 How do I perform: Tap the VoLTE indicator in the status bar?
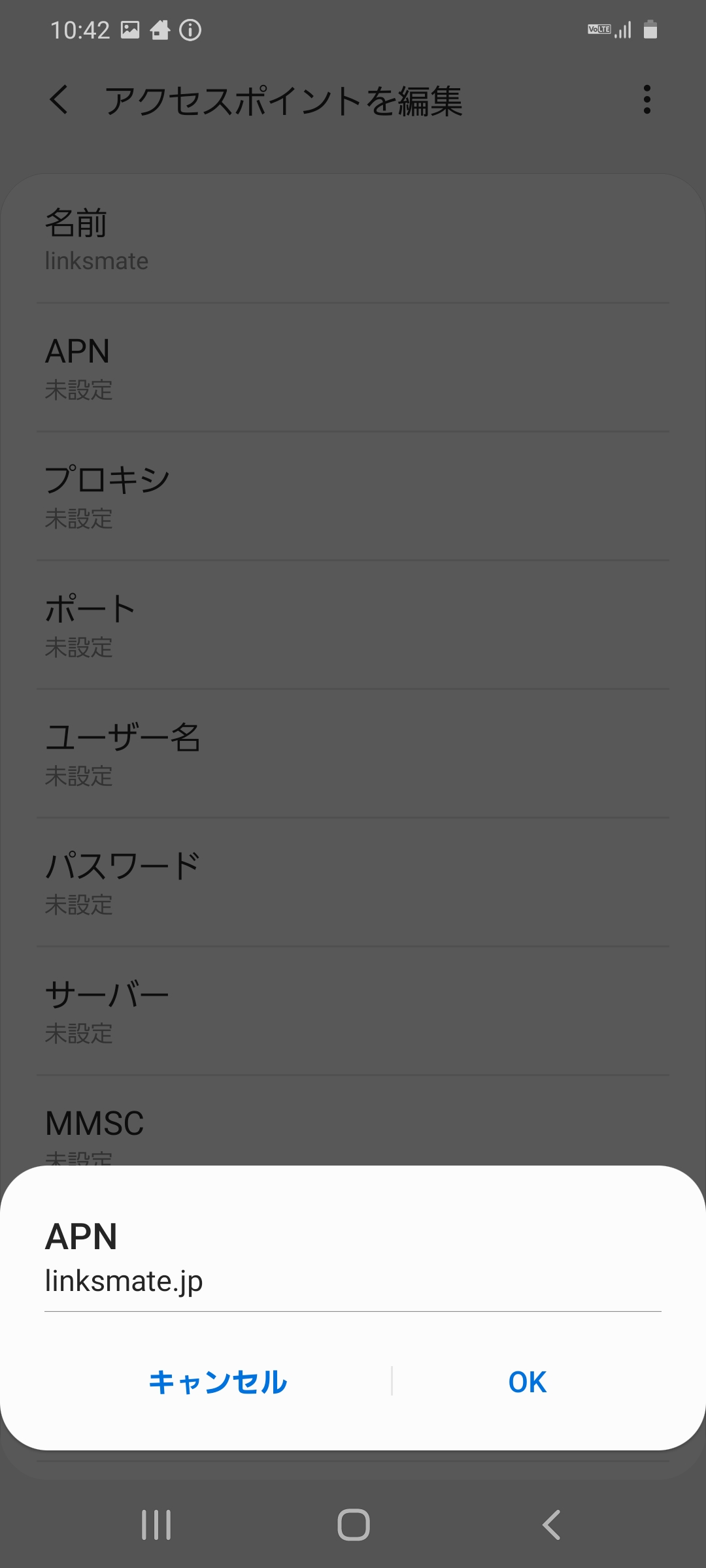(597, 29)
